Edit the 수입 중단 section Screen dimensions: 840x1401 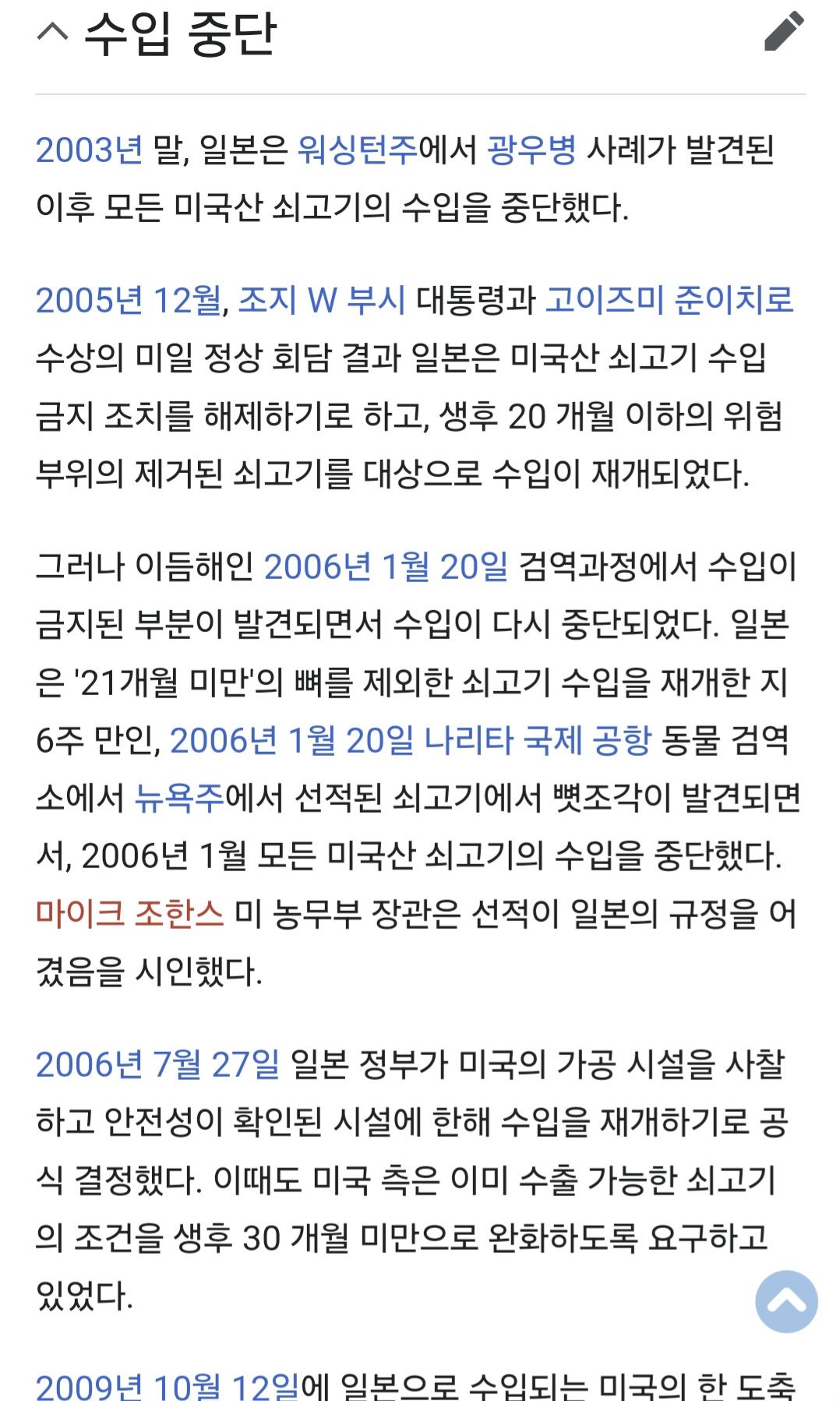click(x=783, y=32)
